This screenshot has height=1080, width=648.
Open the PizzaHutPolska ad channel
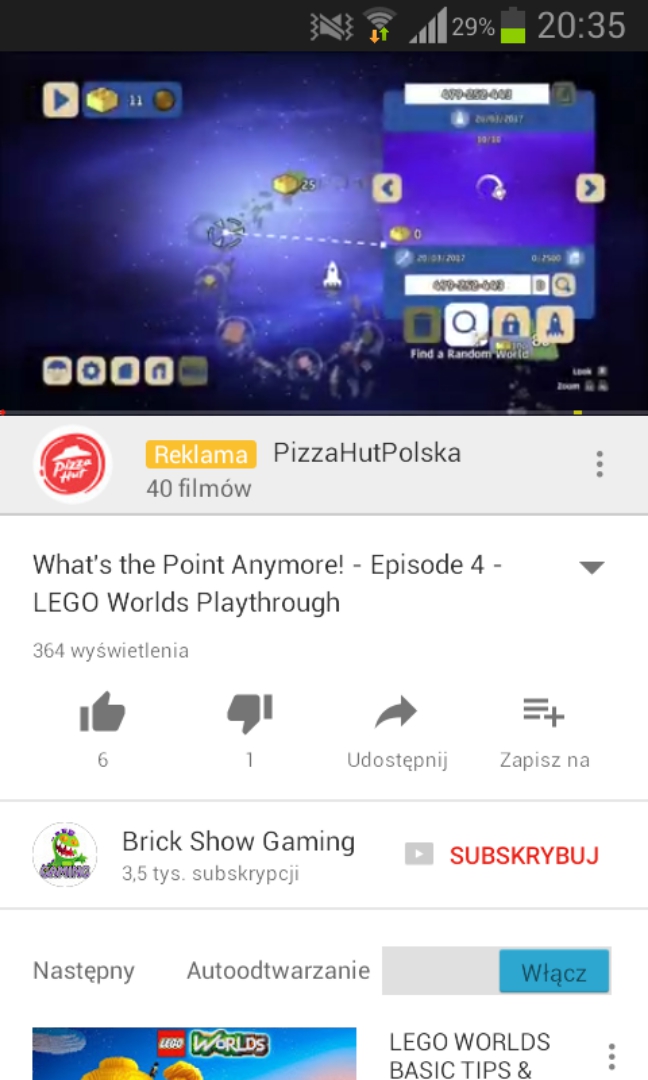coord(367,454)
